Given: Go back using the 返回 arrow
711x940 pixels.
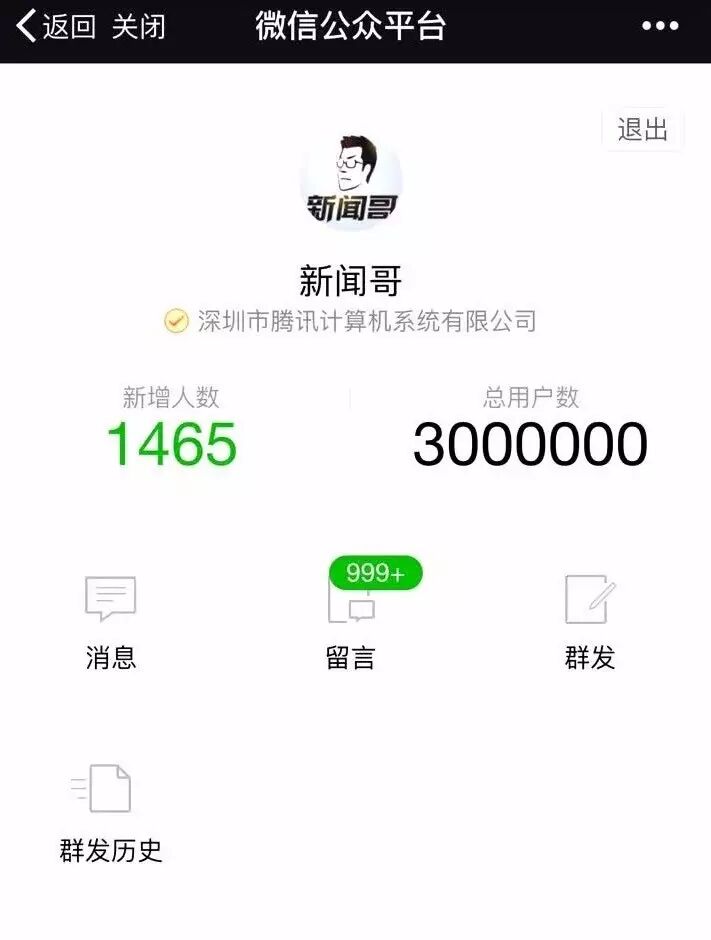Looking at the screenshot, I should click(56, 27).
